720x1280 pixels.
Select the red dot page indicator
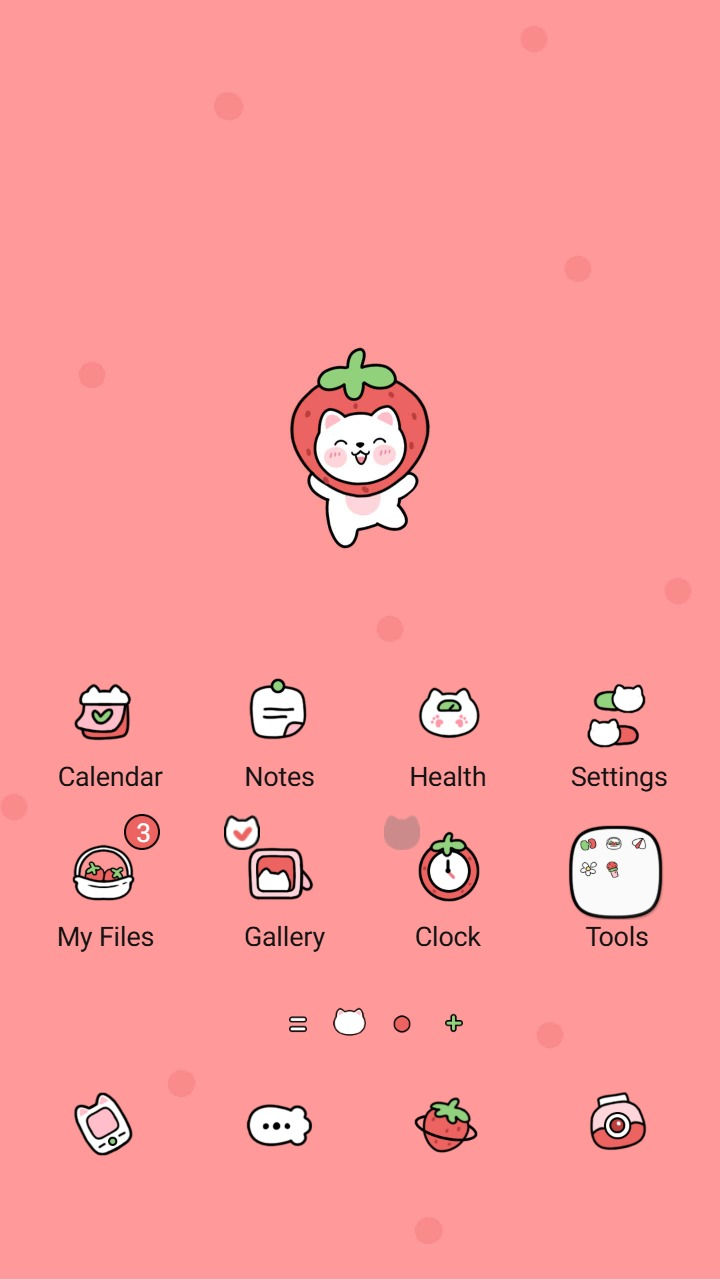[x=402, y=1024]
